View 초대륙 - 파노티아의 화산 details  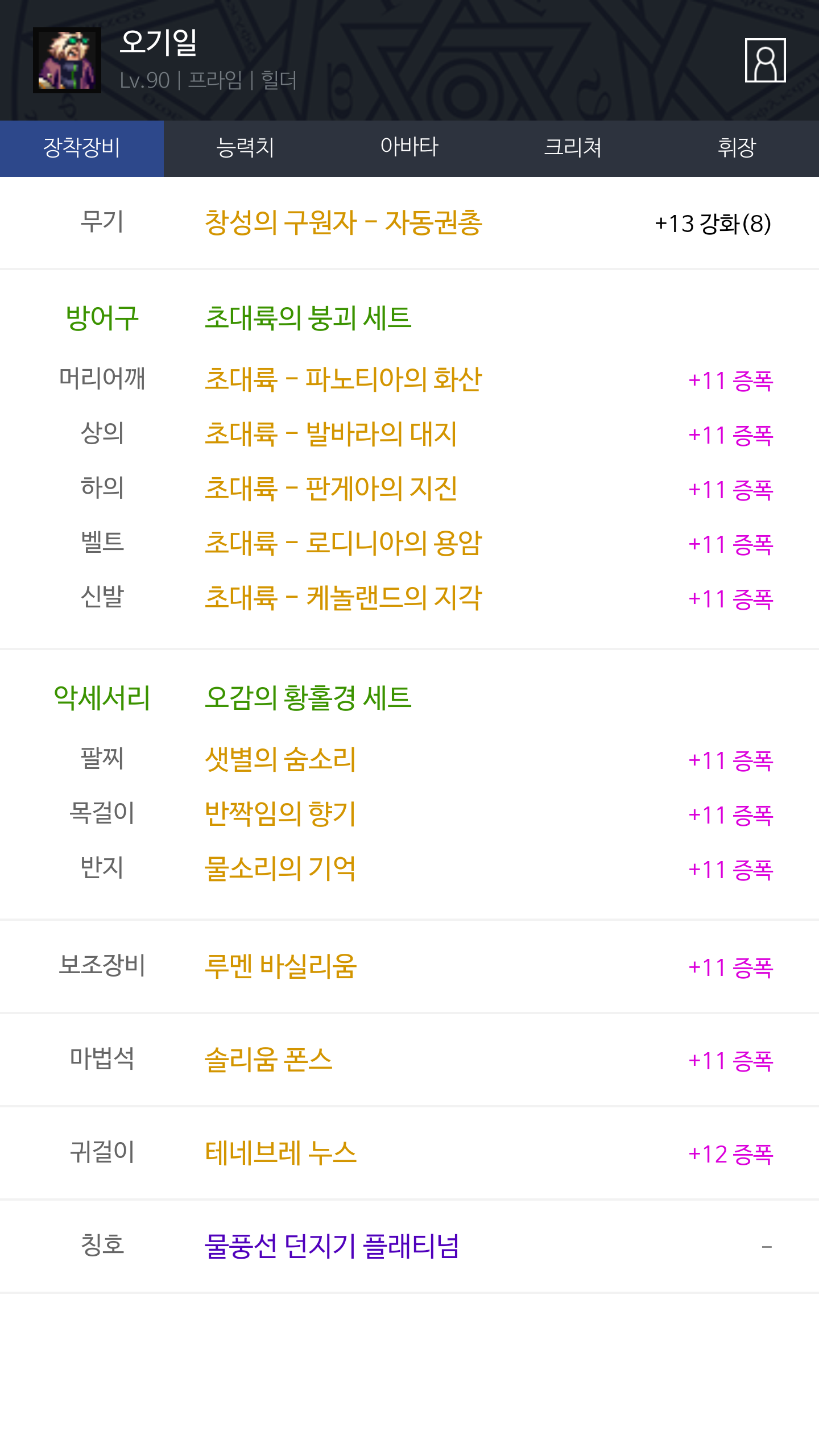point(343,379)
